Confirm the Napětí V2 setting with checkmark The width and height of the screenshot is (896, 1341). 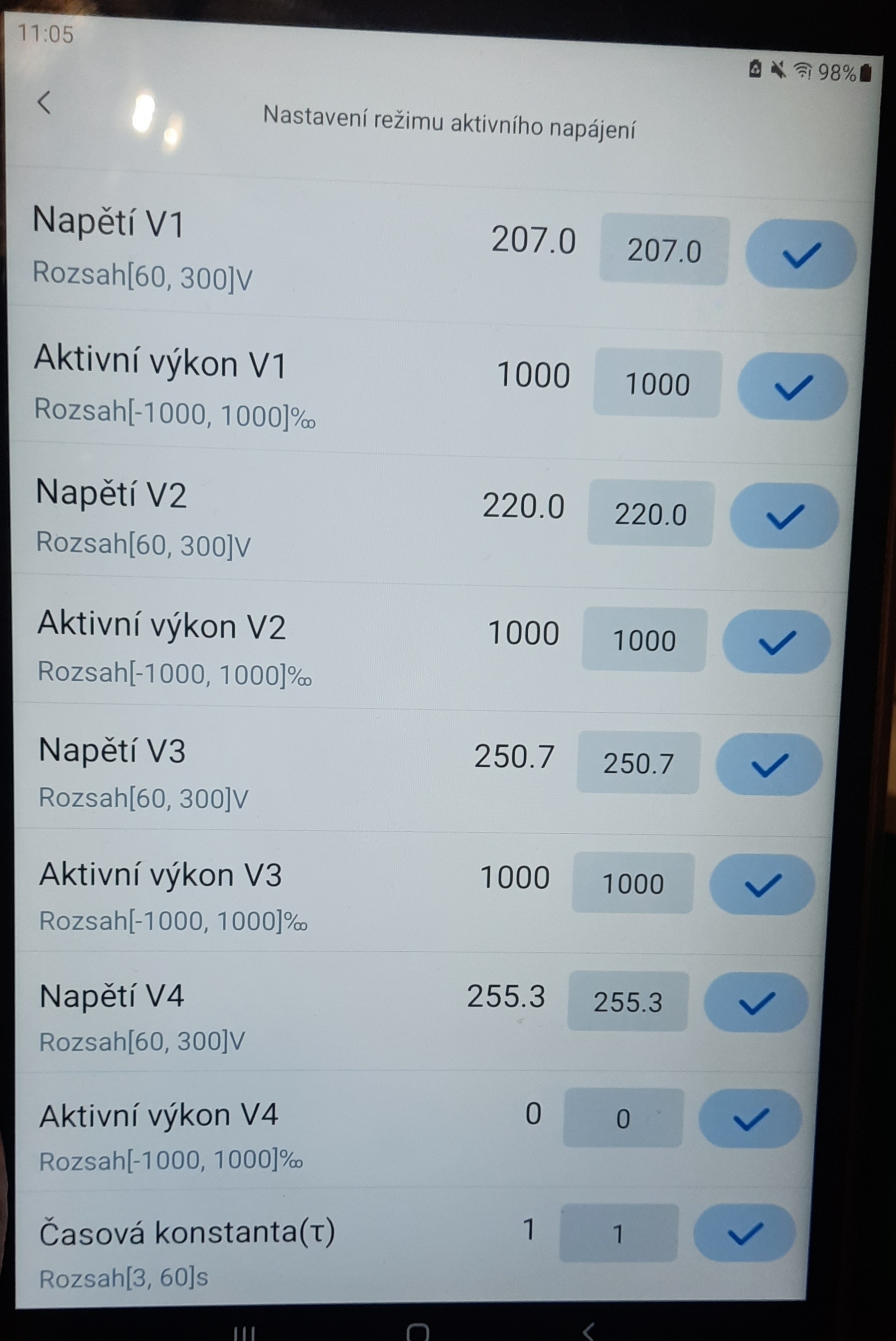(784, 516)
